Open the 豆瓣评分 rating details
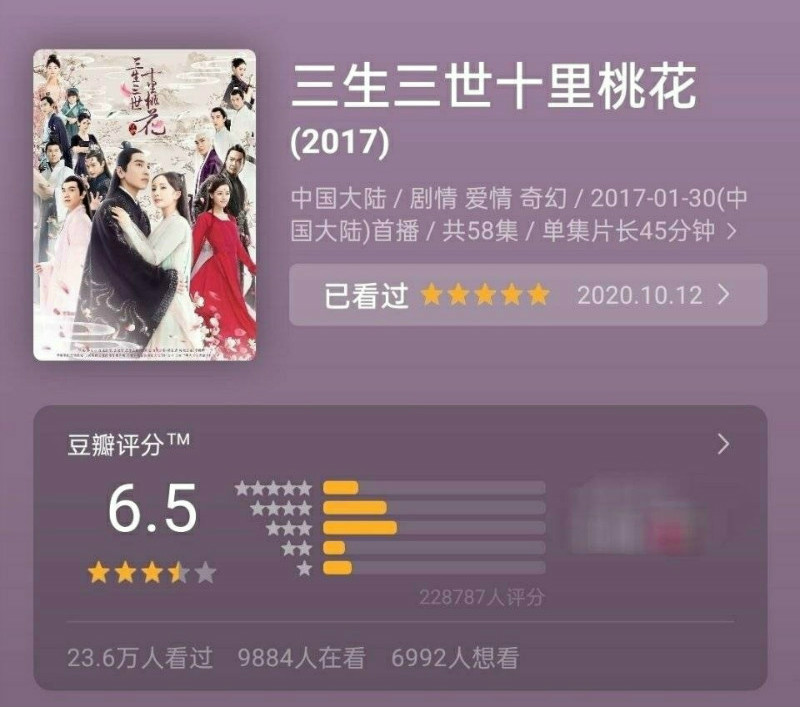This screenshot has width=800, height=707. (x=724, y=445)
